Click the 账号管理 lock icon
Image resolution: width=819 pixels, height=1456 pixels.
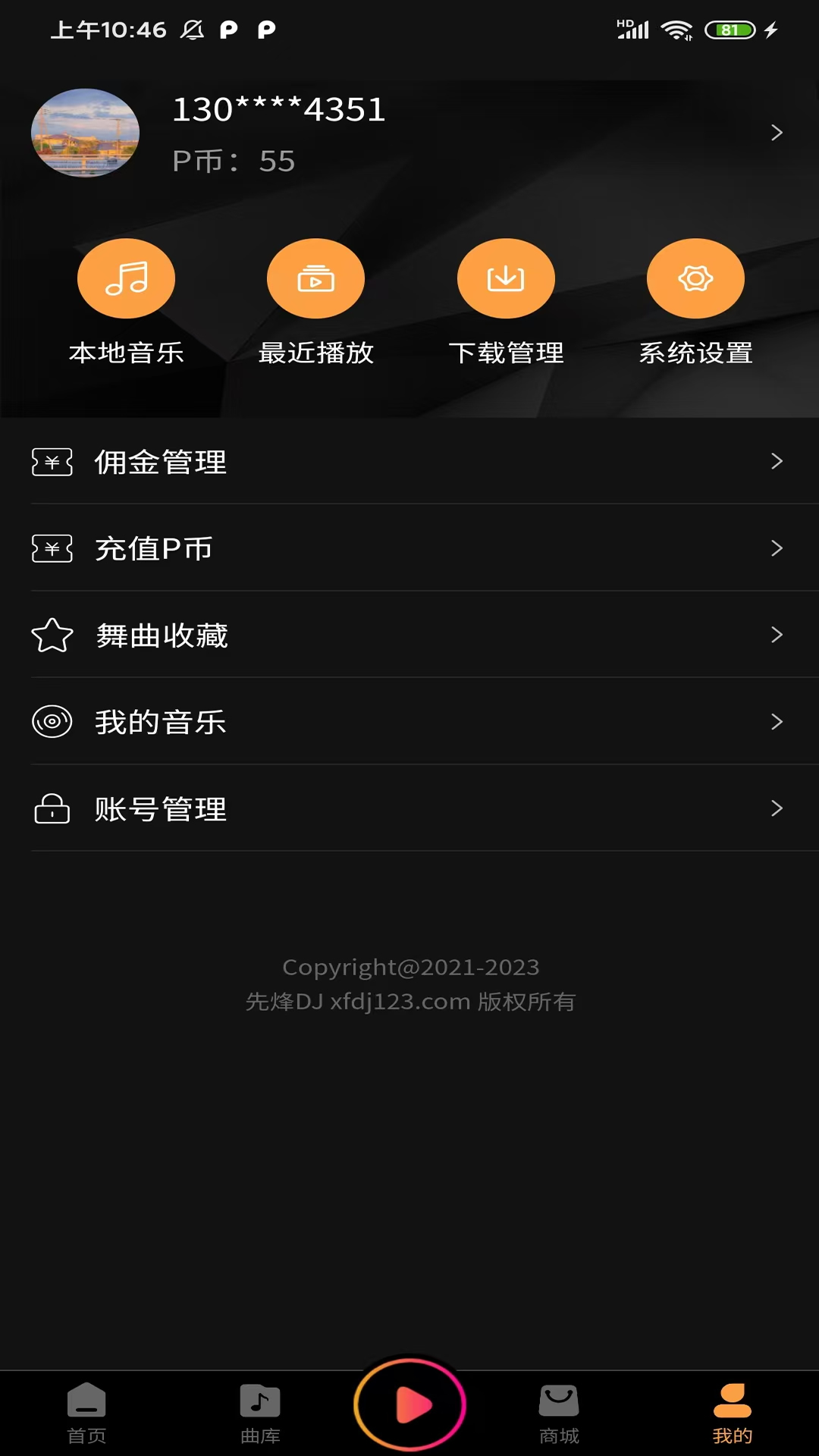(52, 809)
